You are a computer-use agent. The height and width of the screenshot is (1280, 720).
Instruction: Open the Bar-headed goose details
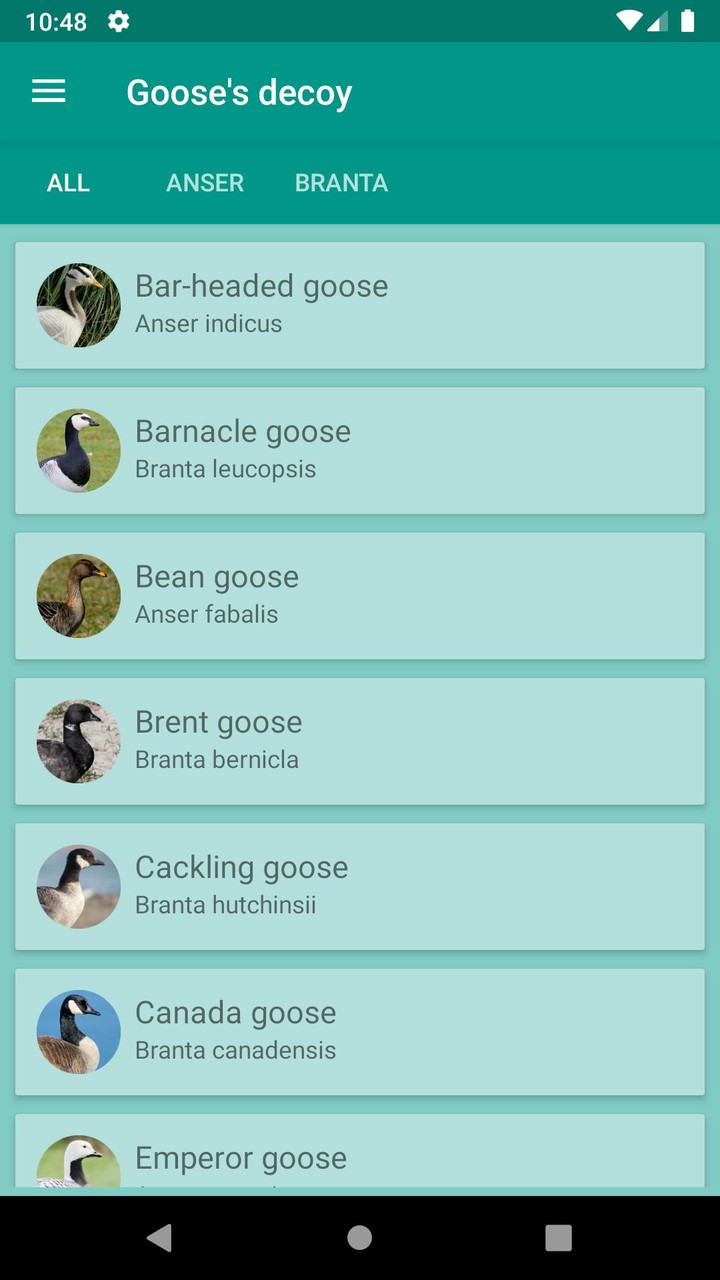point(360,305)
